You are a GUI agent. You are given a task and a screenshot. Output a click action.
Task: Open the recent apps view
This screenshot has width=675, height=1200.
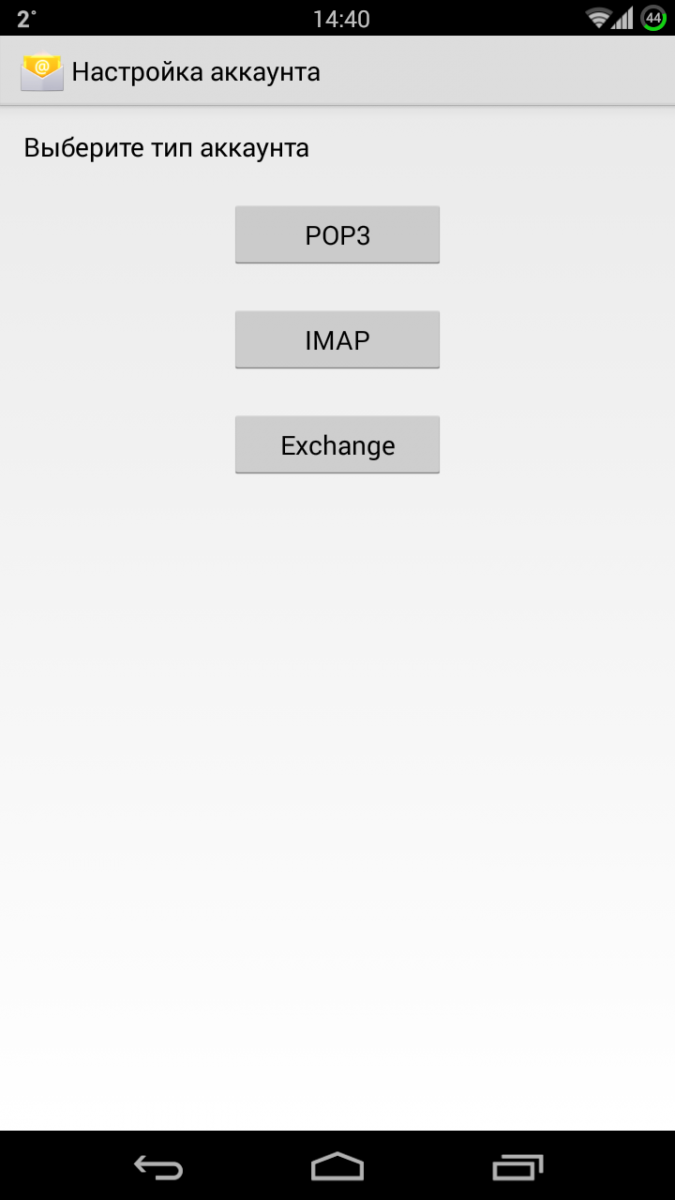tap(517, 1167)
